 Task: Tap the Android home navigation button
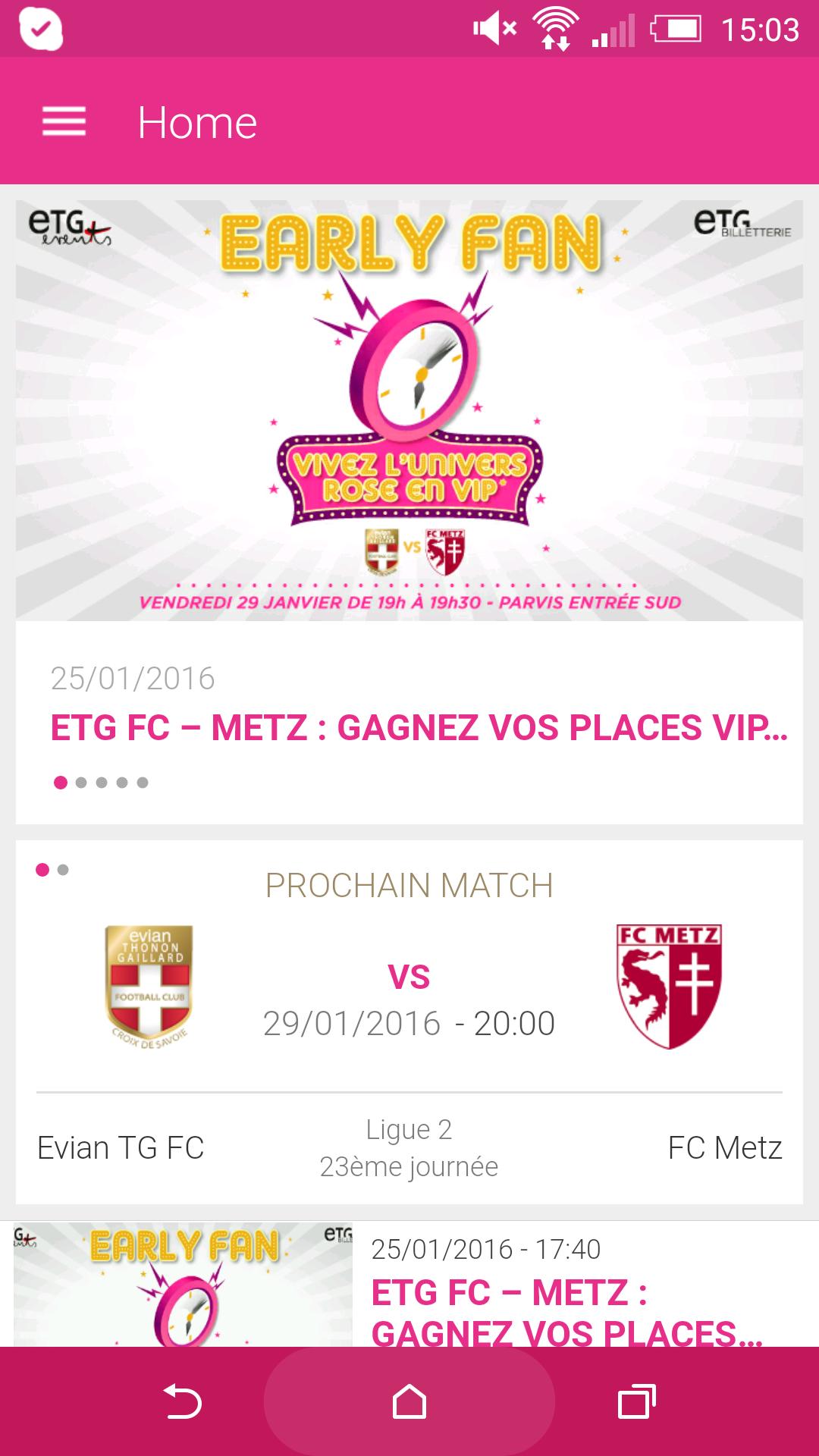tap(409, 1401)
